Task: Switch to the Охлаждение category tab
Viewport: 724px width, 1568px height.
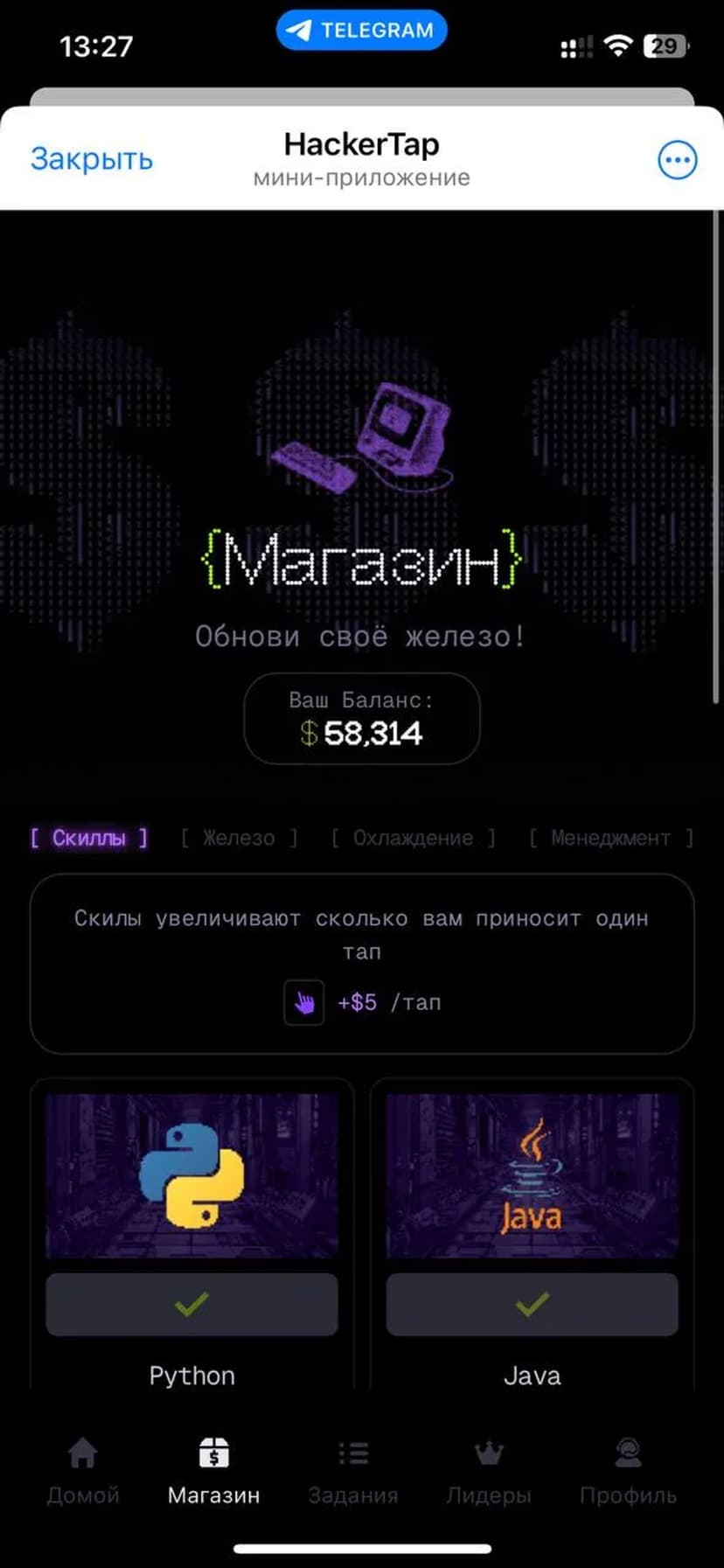Action: (413, 838)
